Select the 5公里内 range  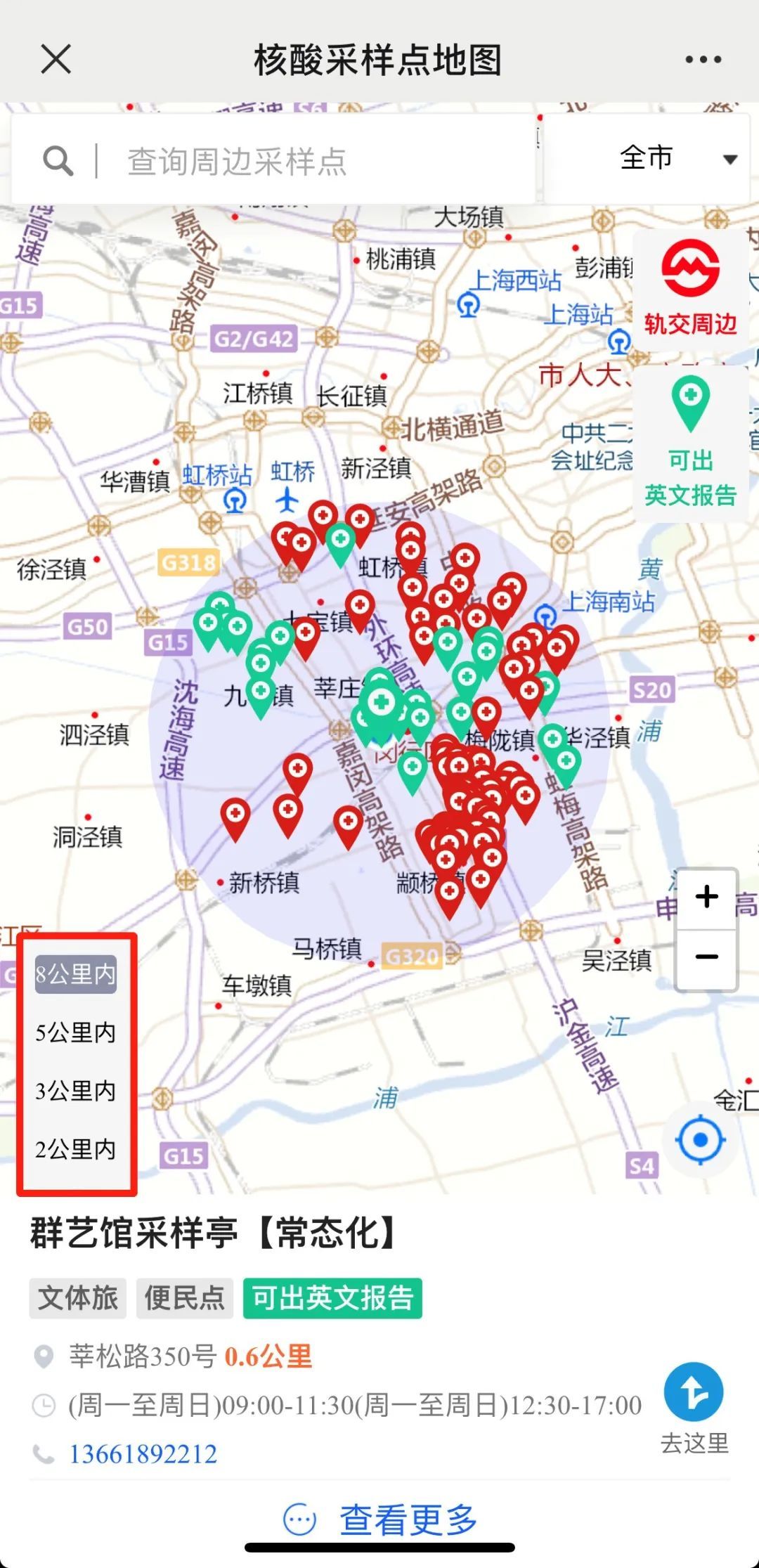tap(76, 1032)
